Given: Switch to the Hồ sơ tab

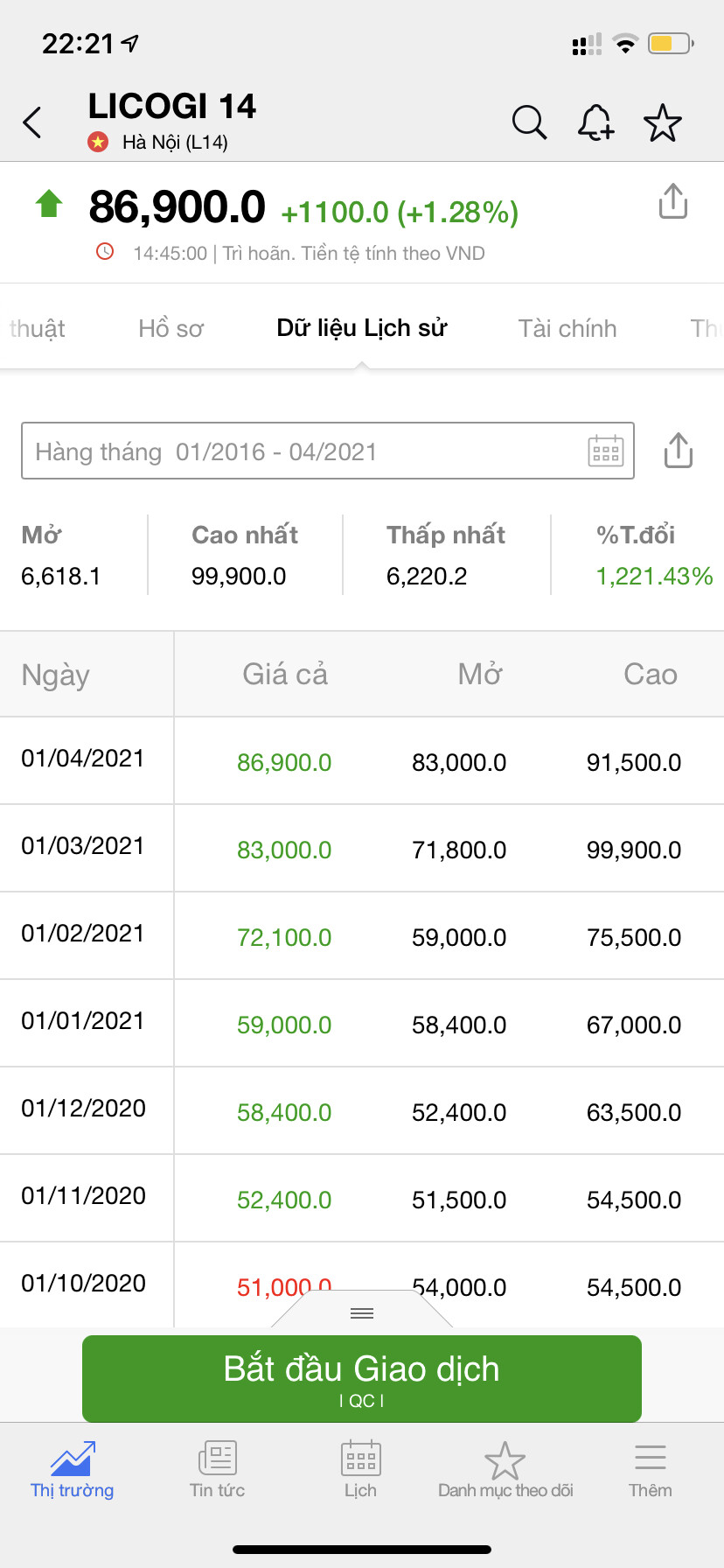Looking at the screenshot, I should (x=171, y=328).
